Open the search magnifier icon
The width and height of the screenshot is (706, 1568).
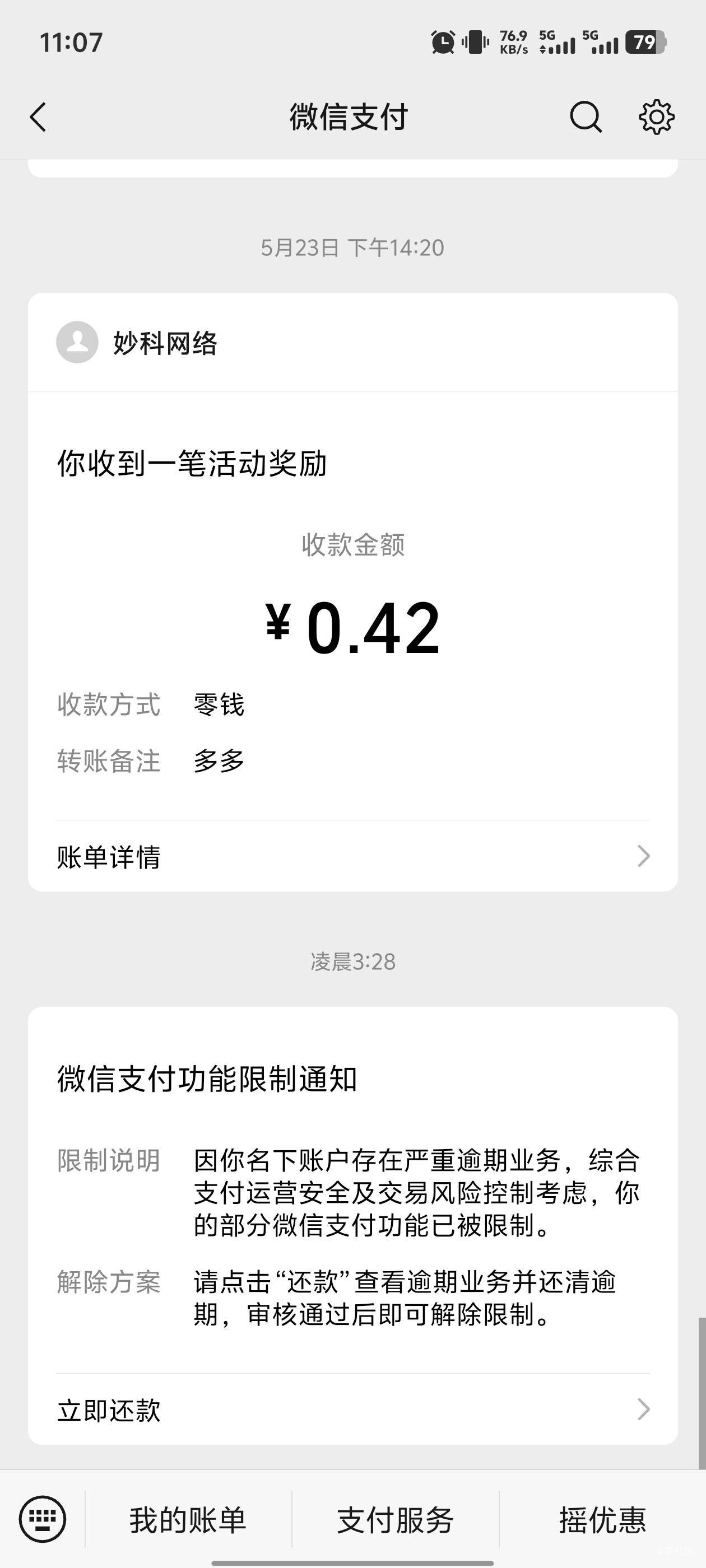coord(586,117)
